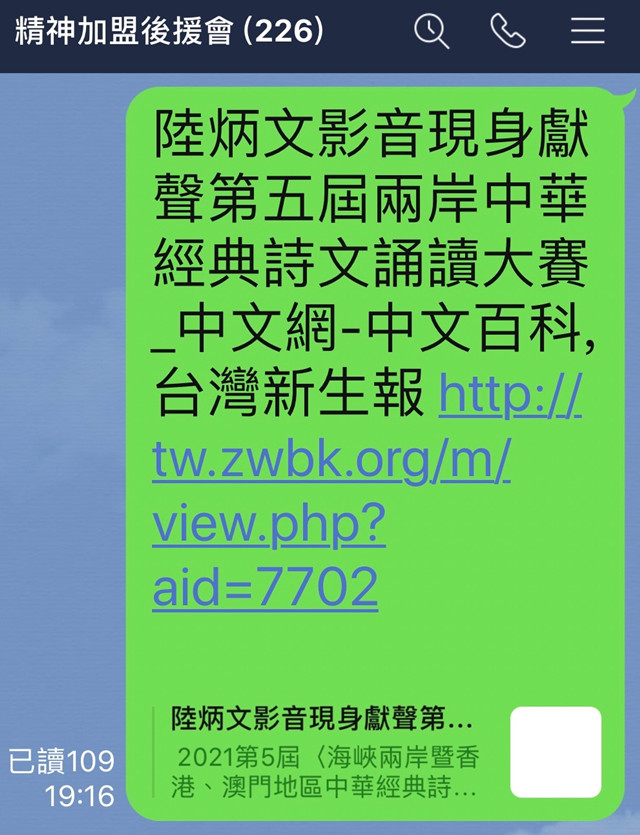Start a group call
Image resolution: width=640 pixels, height=835 pixels.
click(508, 32)
